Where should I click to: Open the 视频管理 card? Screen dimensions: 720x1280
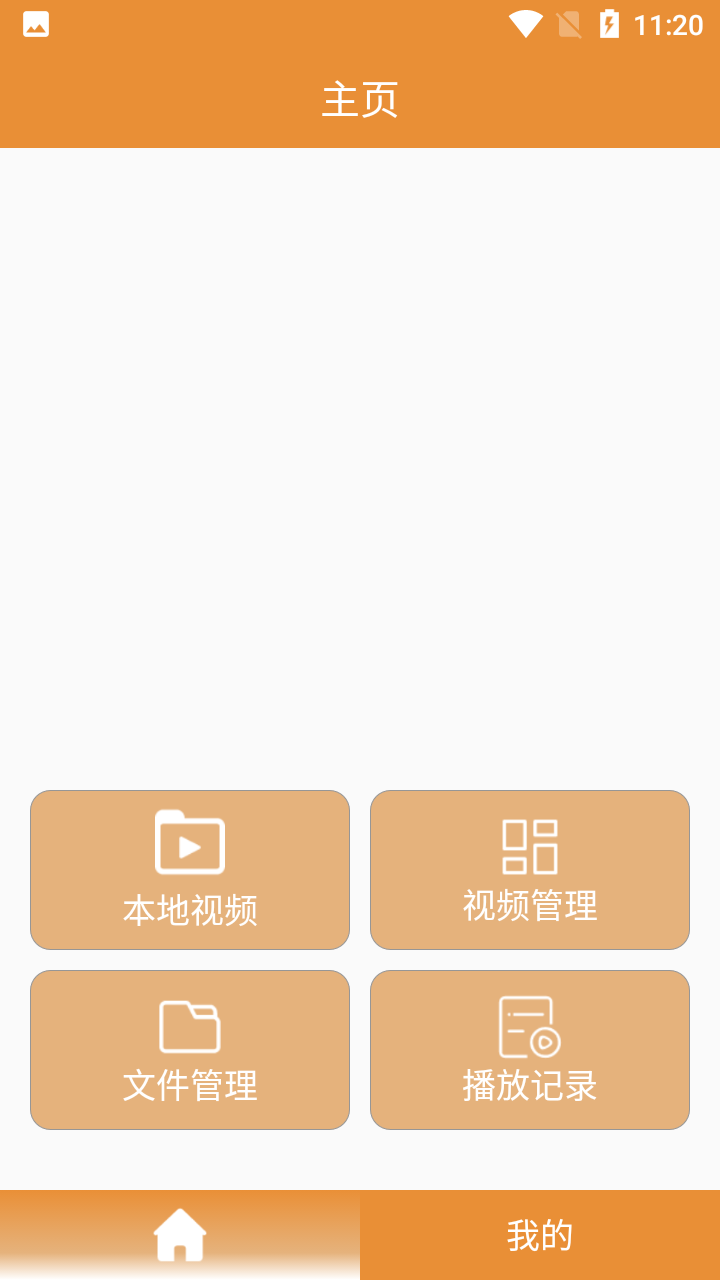(x=529, y=868)
